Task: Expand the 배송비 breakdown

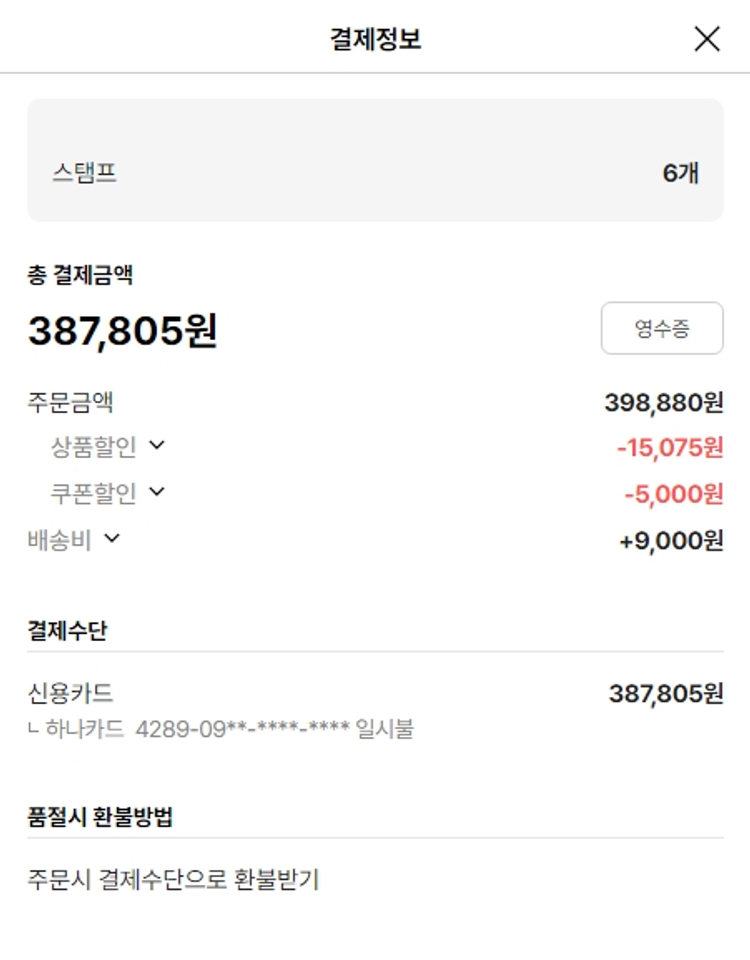Action: click(x=112, y=539)
